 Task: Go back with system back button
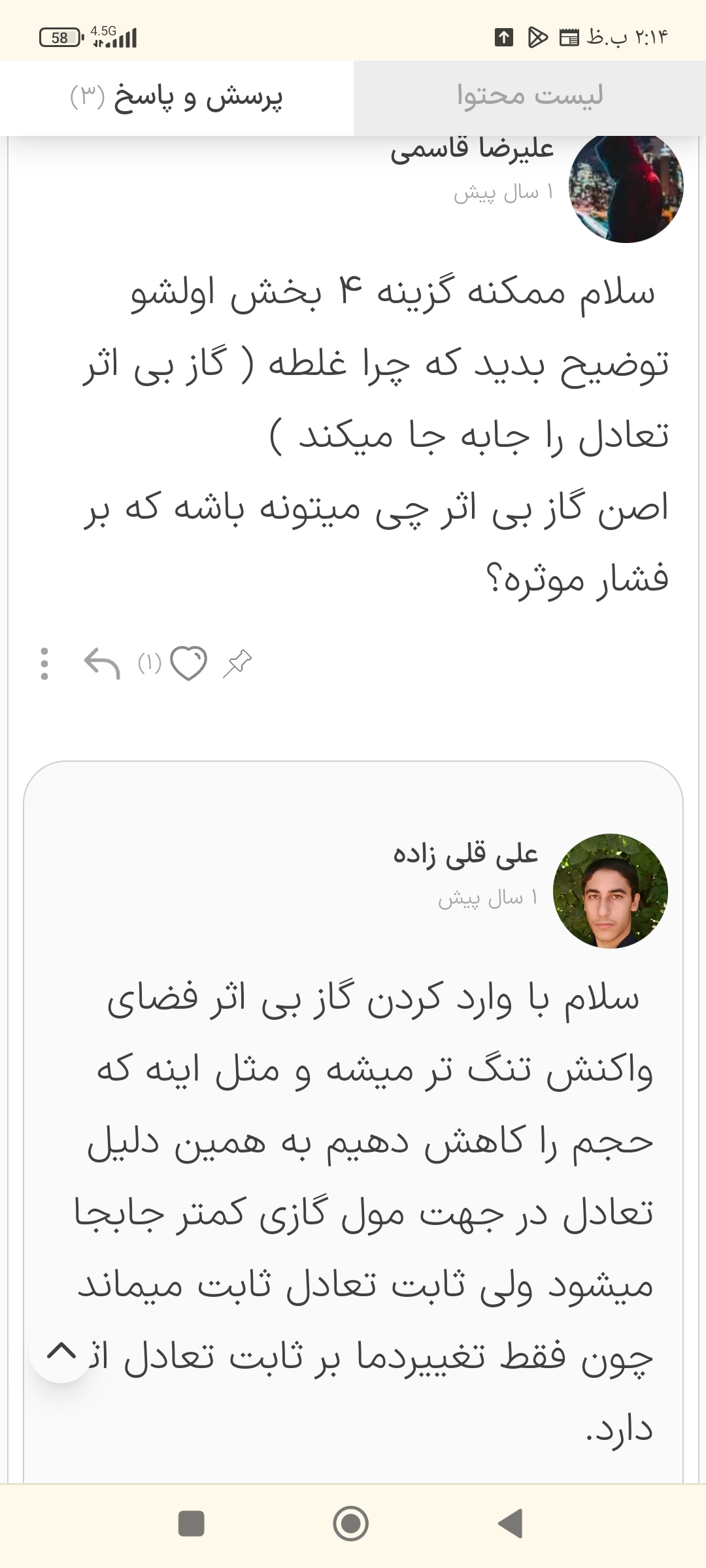[x=511, y=1524]
